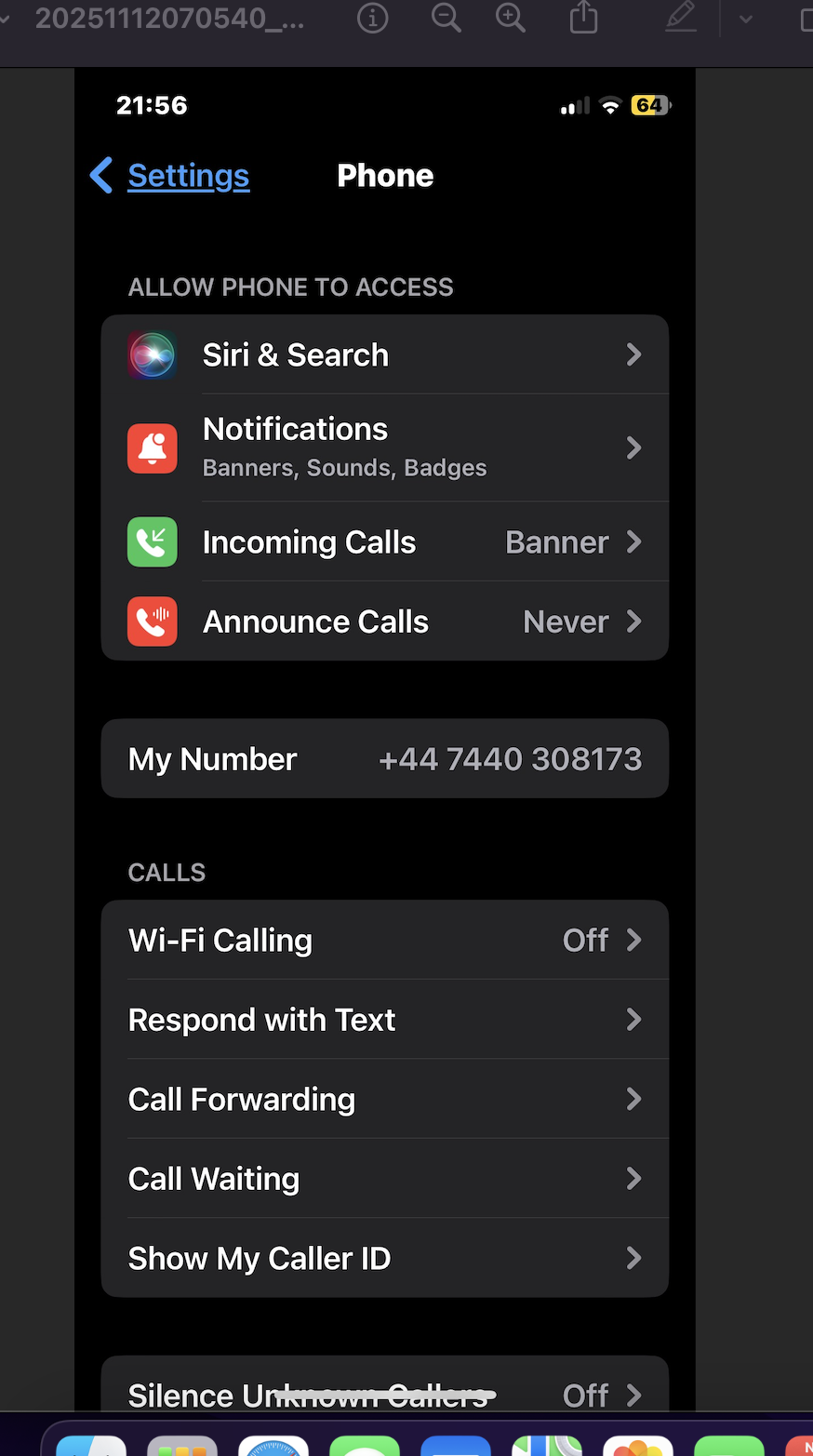
Task: Open Announce Calls options
Action: pyautogui.click(x=384, y=621)
